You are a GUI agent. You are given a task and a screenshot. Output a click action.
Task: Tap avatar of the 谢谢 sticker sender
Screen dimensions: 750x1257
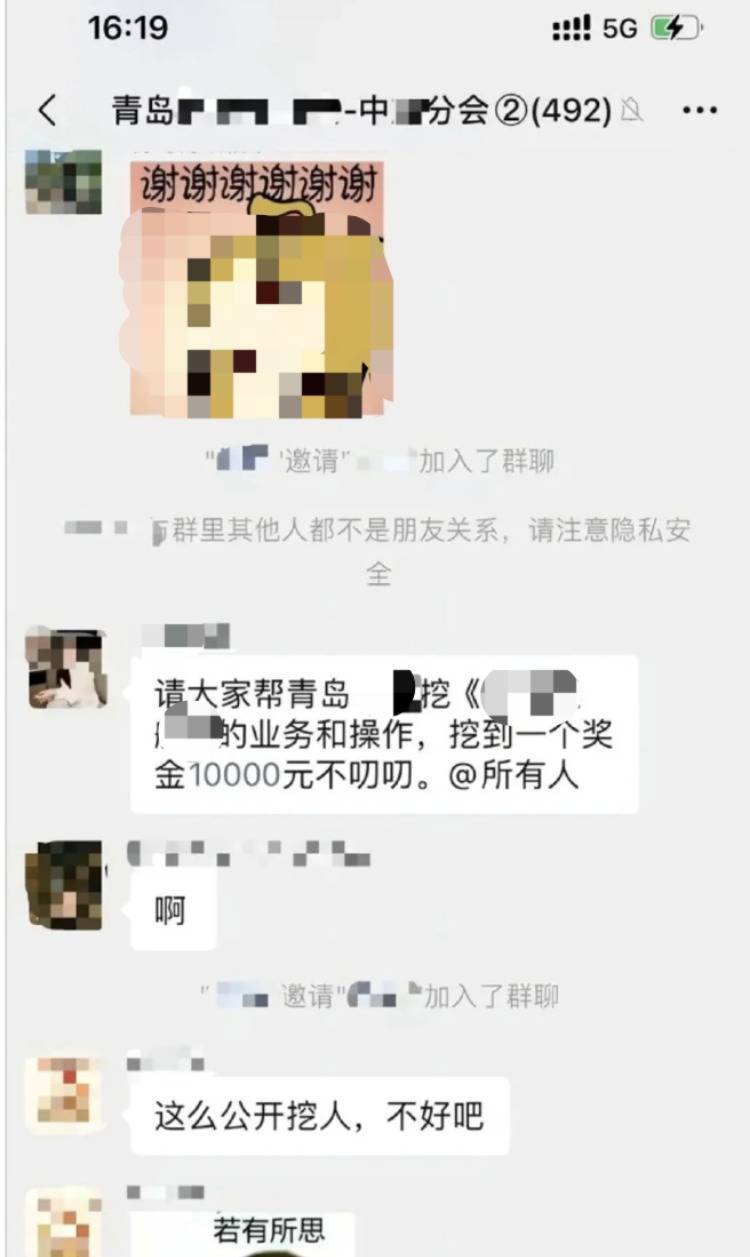click(x=63, y=182)
